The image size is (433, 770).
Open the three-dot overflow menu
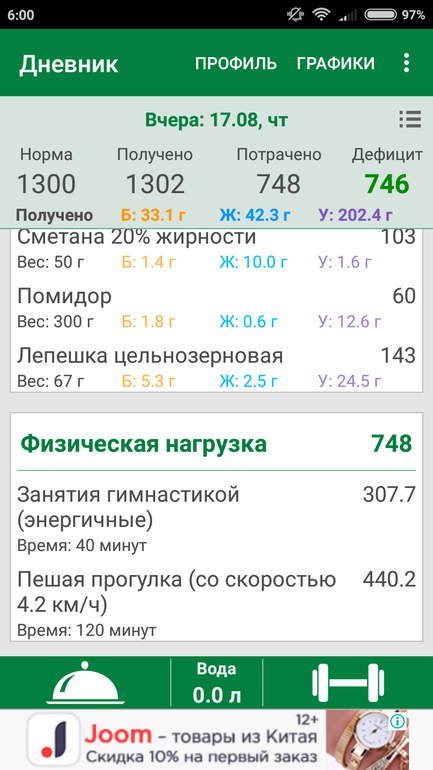point(406,63)
